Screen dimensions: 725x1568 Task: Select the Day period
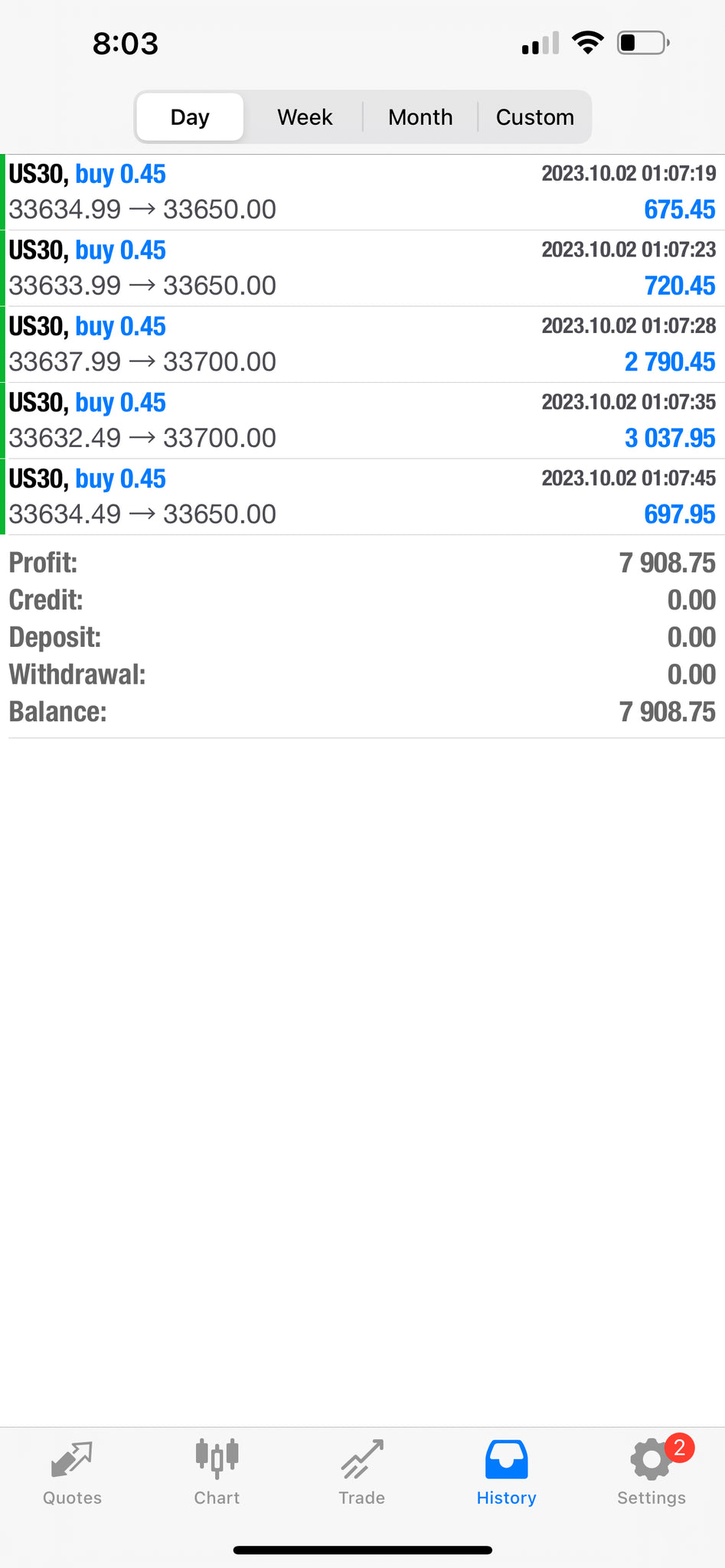190,117
